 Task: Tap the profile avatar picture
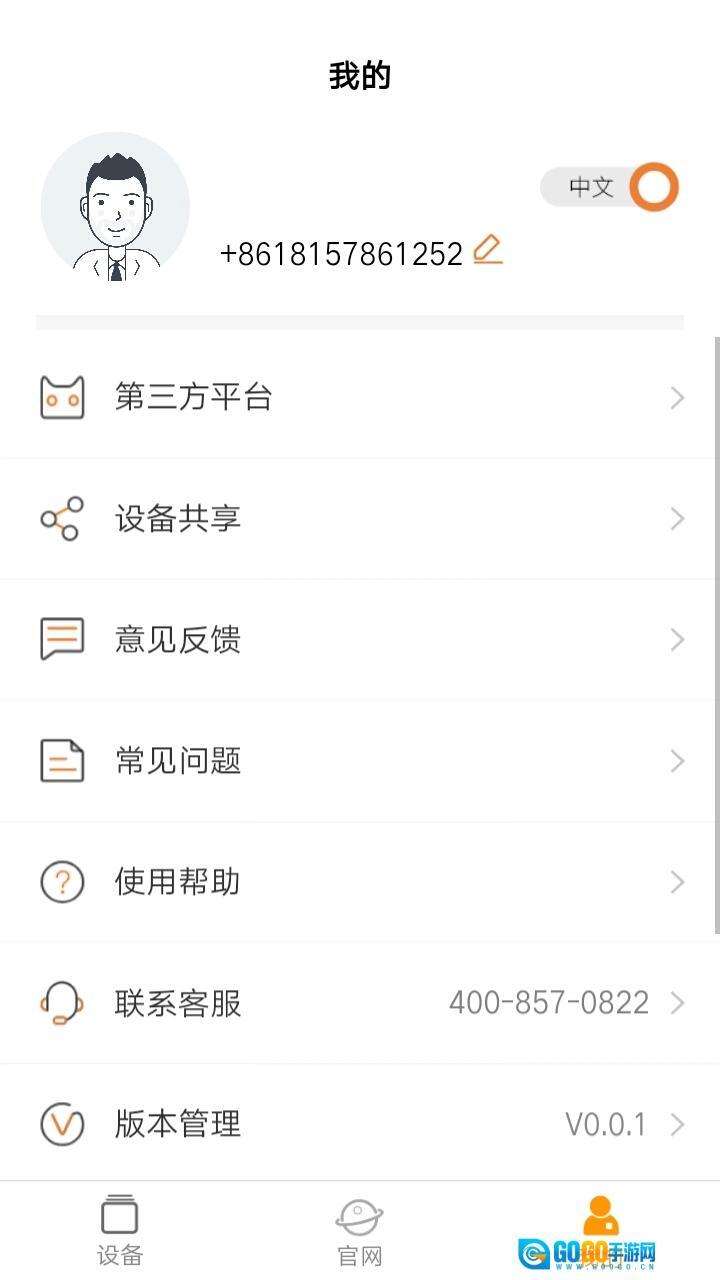pyautogui.click(x=115, y=207)
